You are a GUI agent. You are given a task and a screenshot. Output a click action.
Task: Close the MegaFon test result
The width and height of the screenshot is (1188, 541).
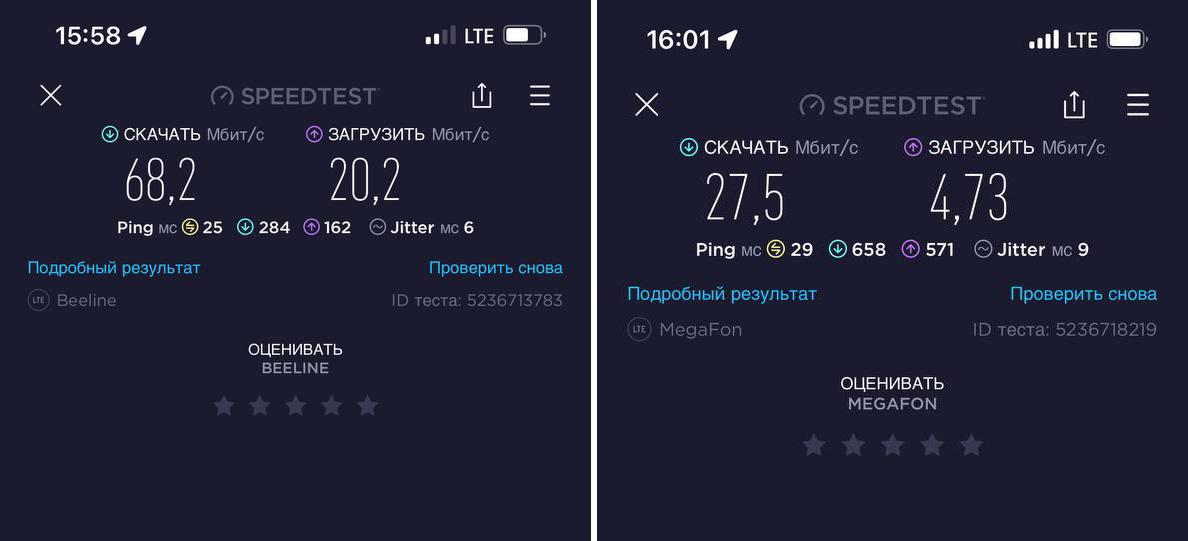(647, 104)
